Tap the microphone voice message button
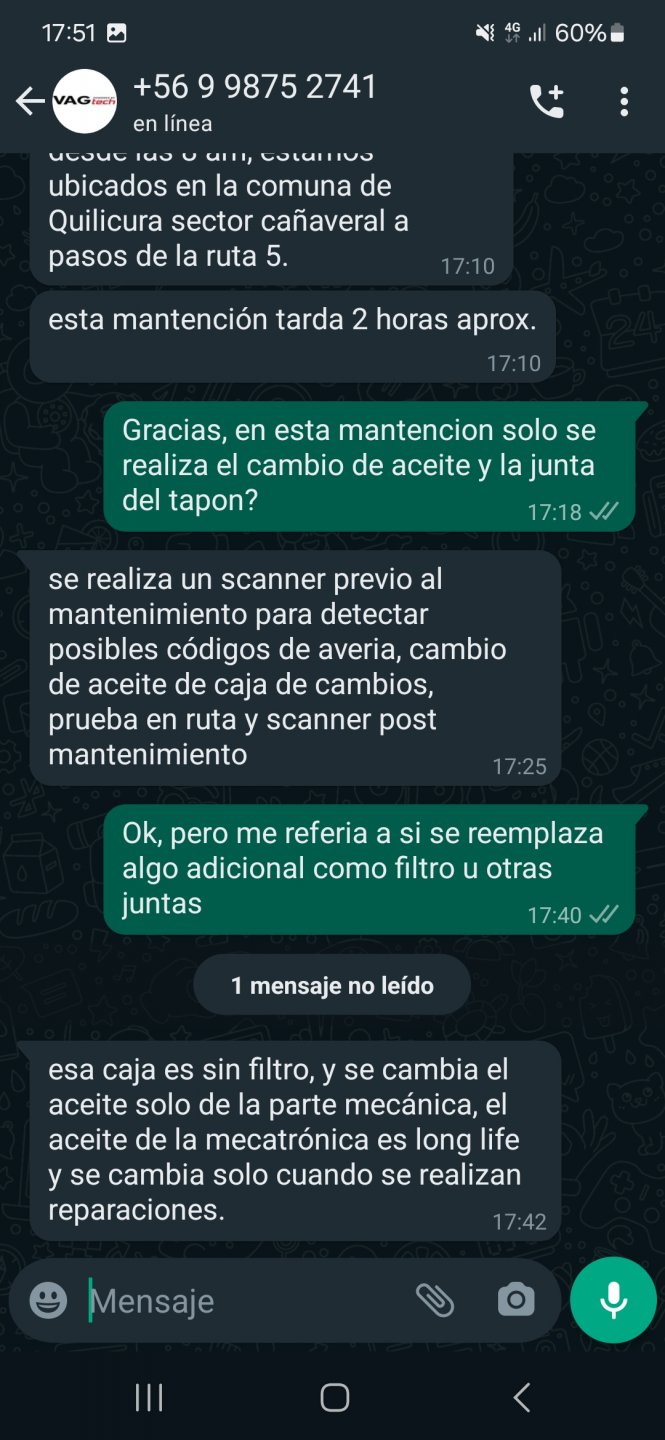This screenshot has height=1440, width=665. click(x=613, y=1300)
